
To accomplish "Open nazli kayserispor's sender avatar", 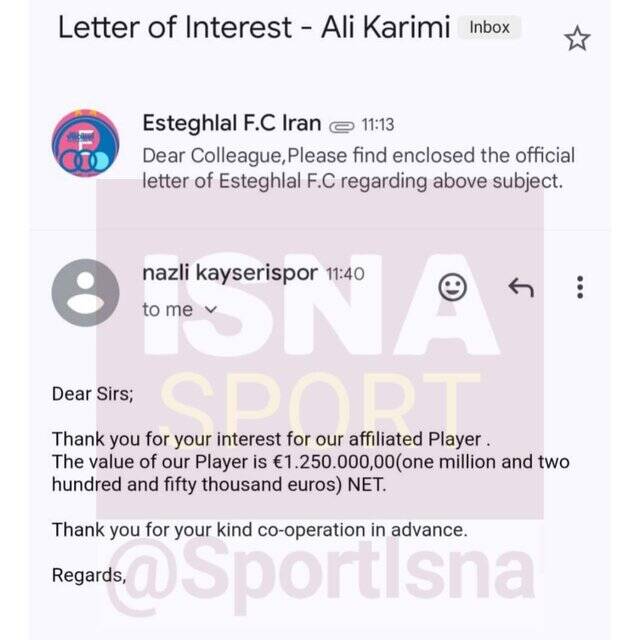I will [85, 292].
